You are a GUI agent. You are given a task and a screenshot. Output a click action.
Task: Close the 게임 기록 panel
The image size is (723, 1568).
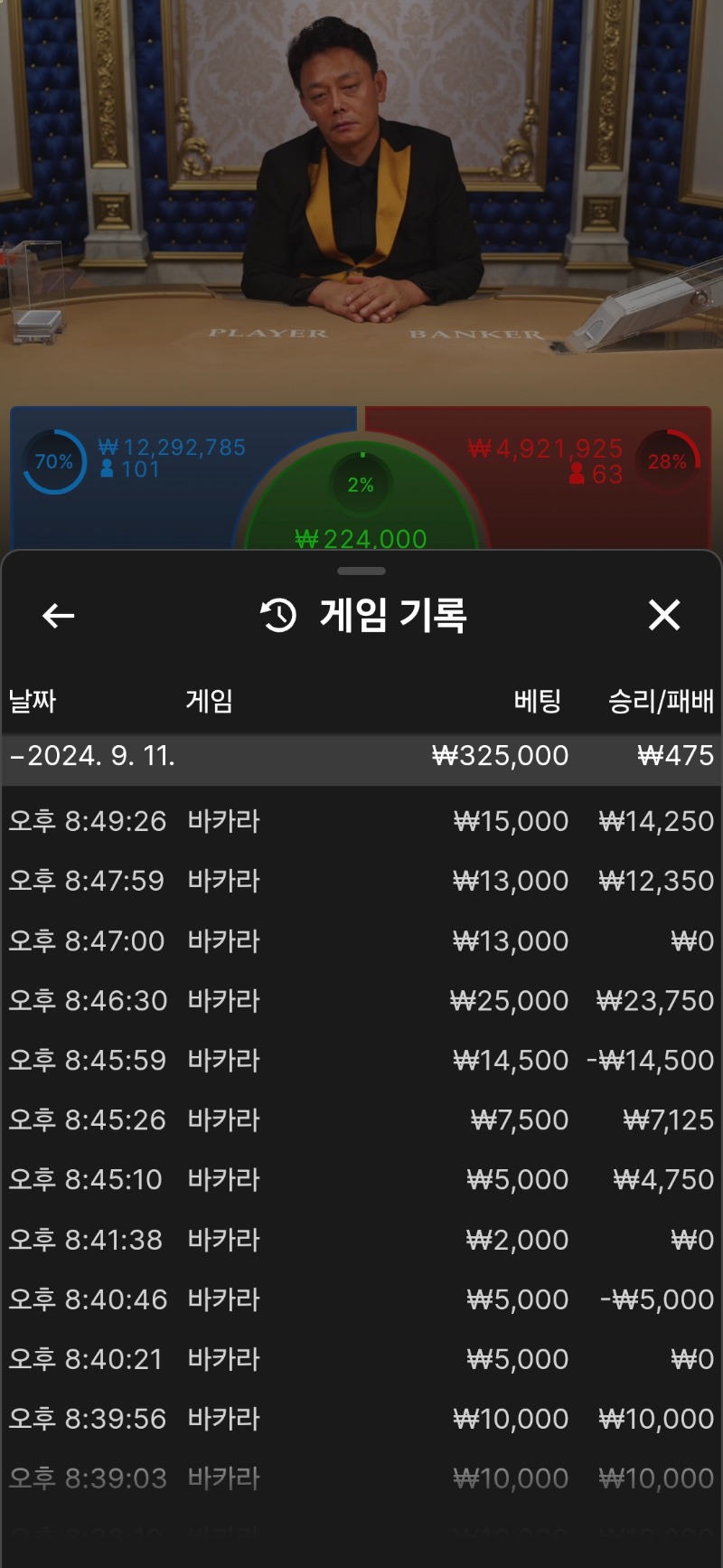point(664,616)
